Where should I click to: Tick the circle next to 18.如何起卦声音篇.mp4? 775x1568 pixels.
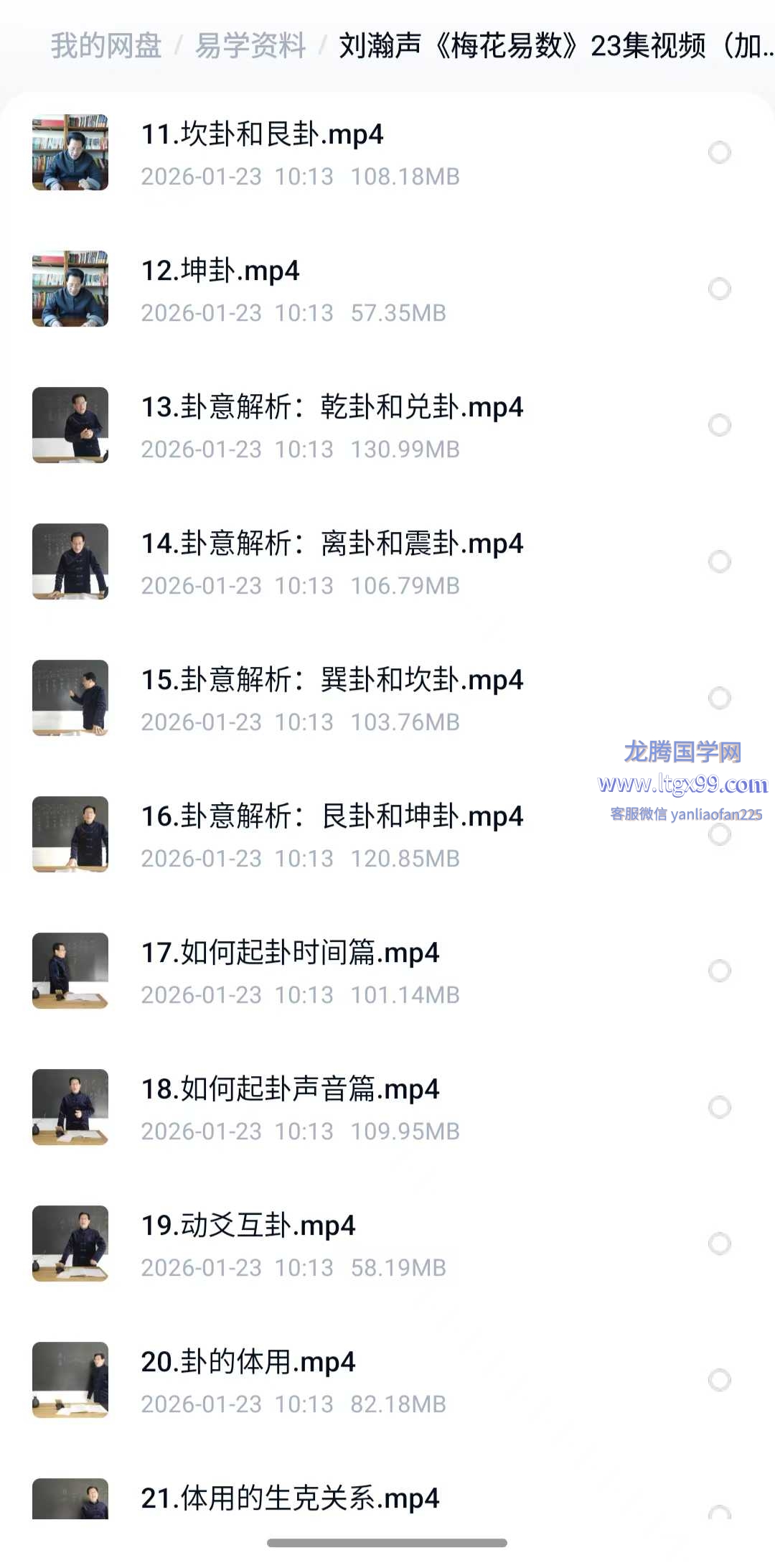[719, 1107]
